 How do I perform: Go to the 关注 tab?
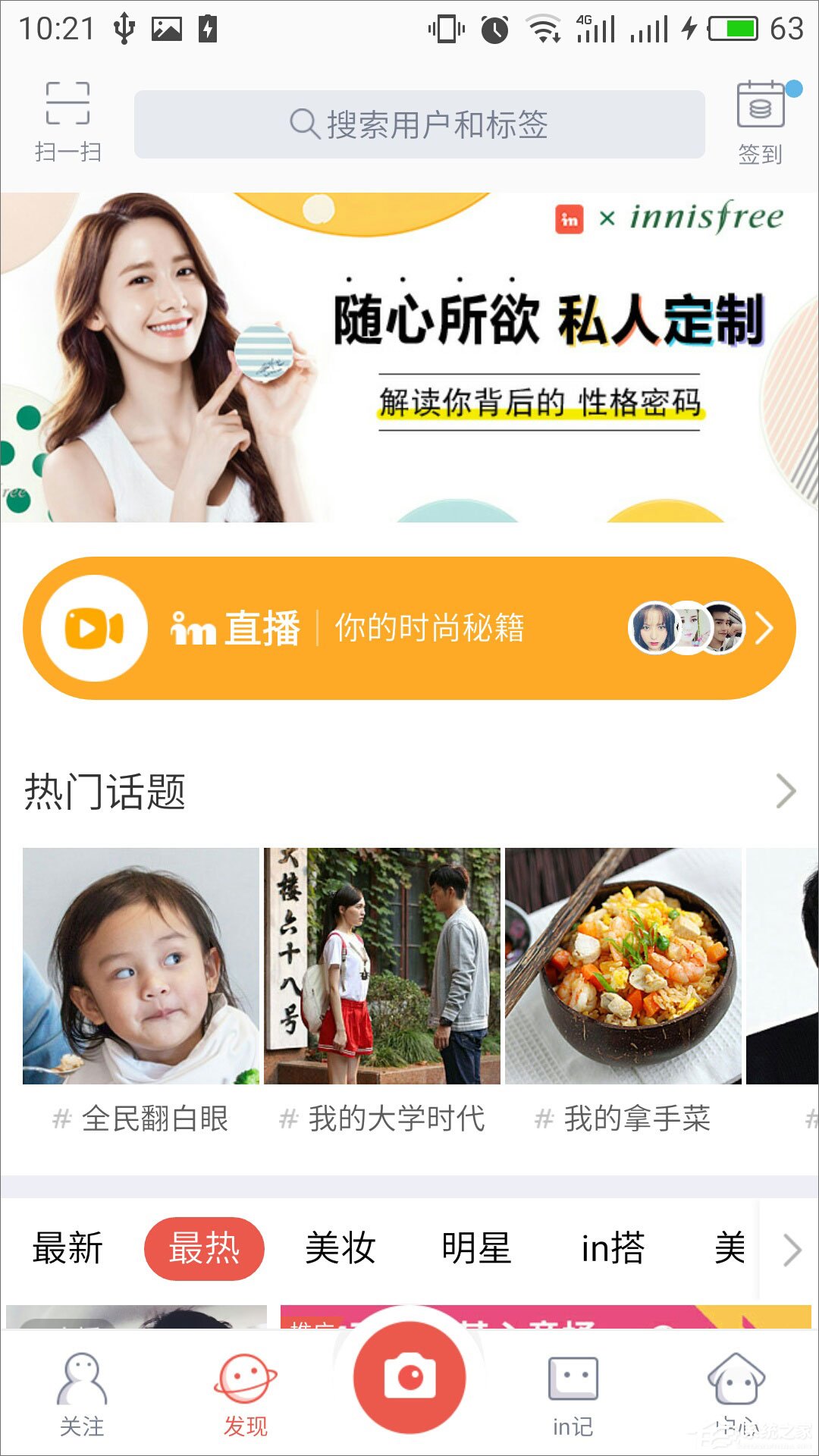coord(82,1394)
